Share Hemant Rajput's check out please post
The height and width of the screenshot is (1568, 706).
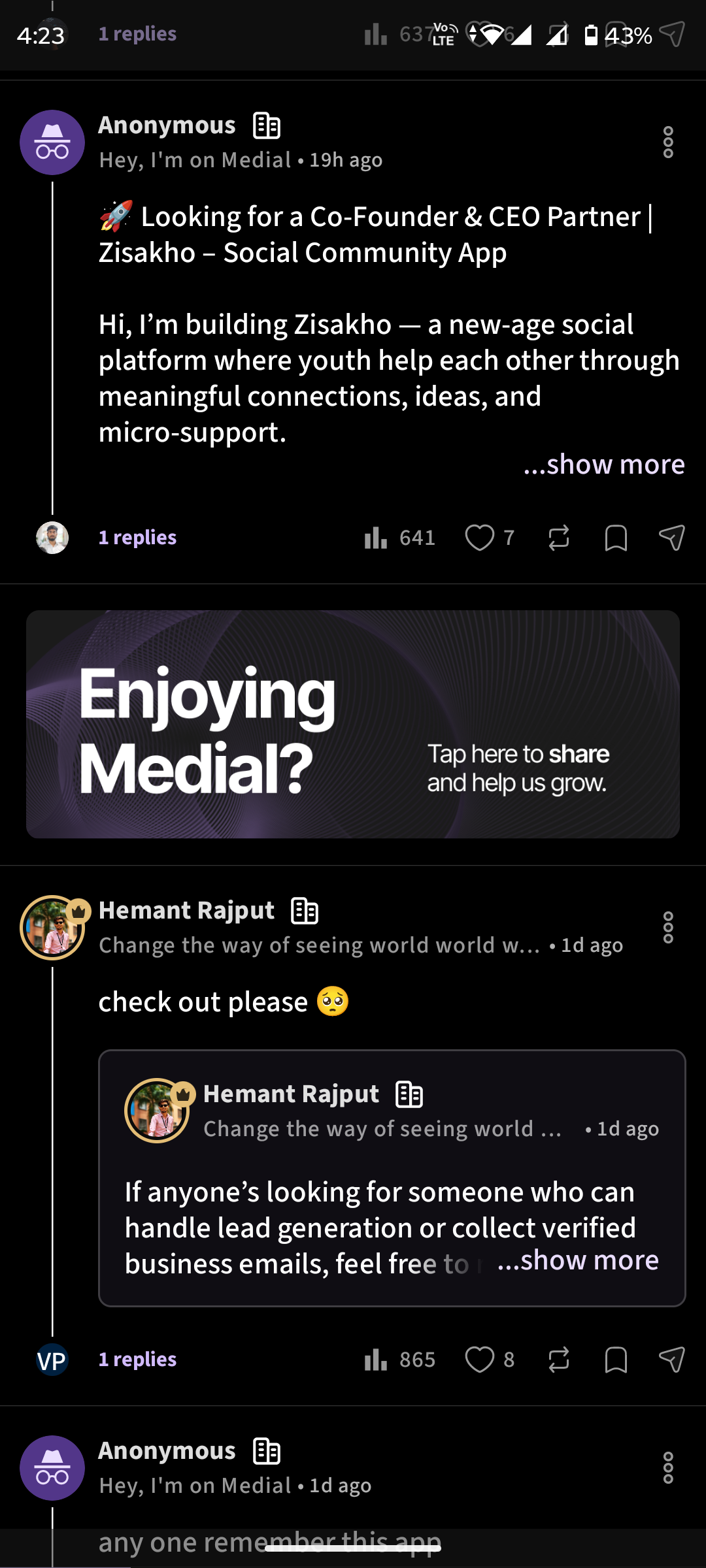click(671, 1360)
